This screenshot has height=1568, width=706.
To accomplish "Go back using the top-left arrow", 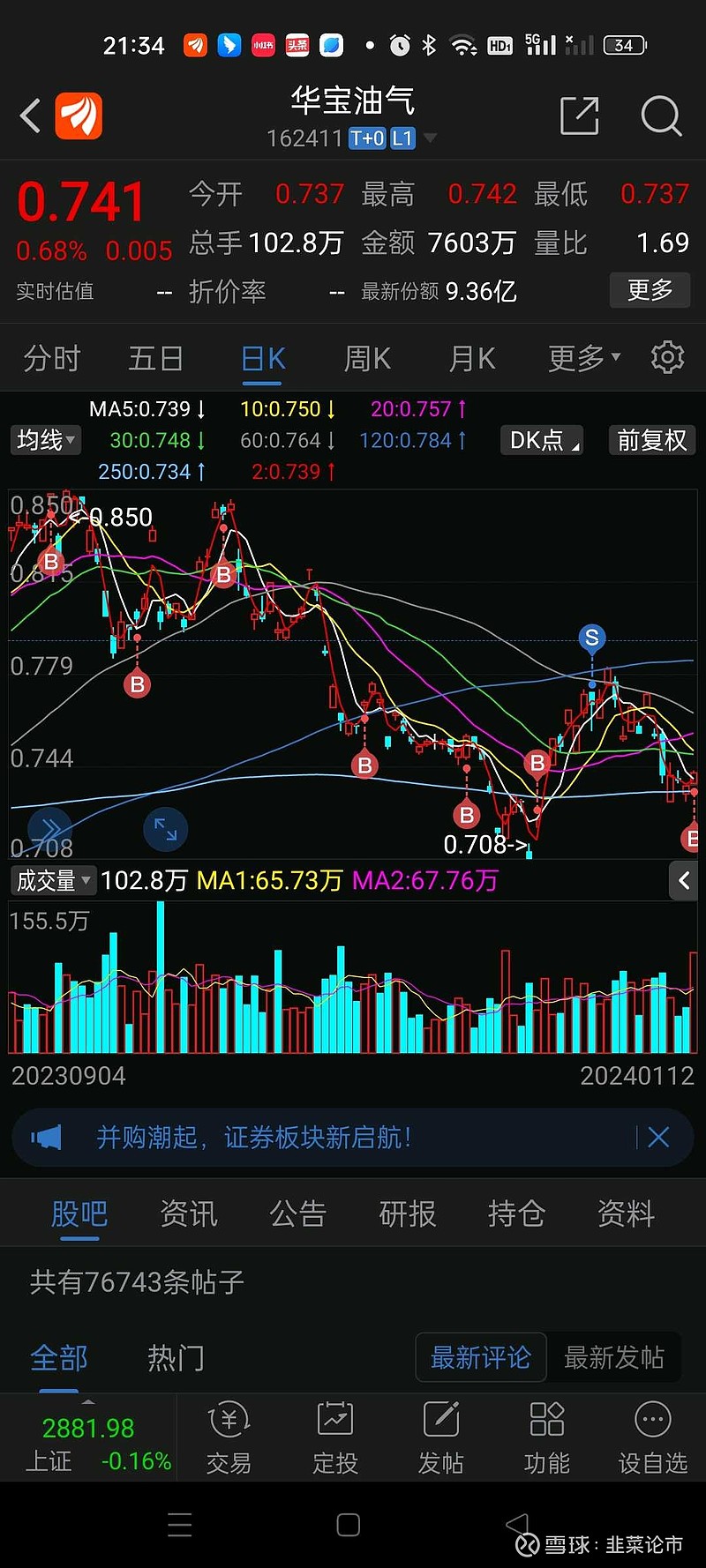I will [x=31, y=116].
